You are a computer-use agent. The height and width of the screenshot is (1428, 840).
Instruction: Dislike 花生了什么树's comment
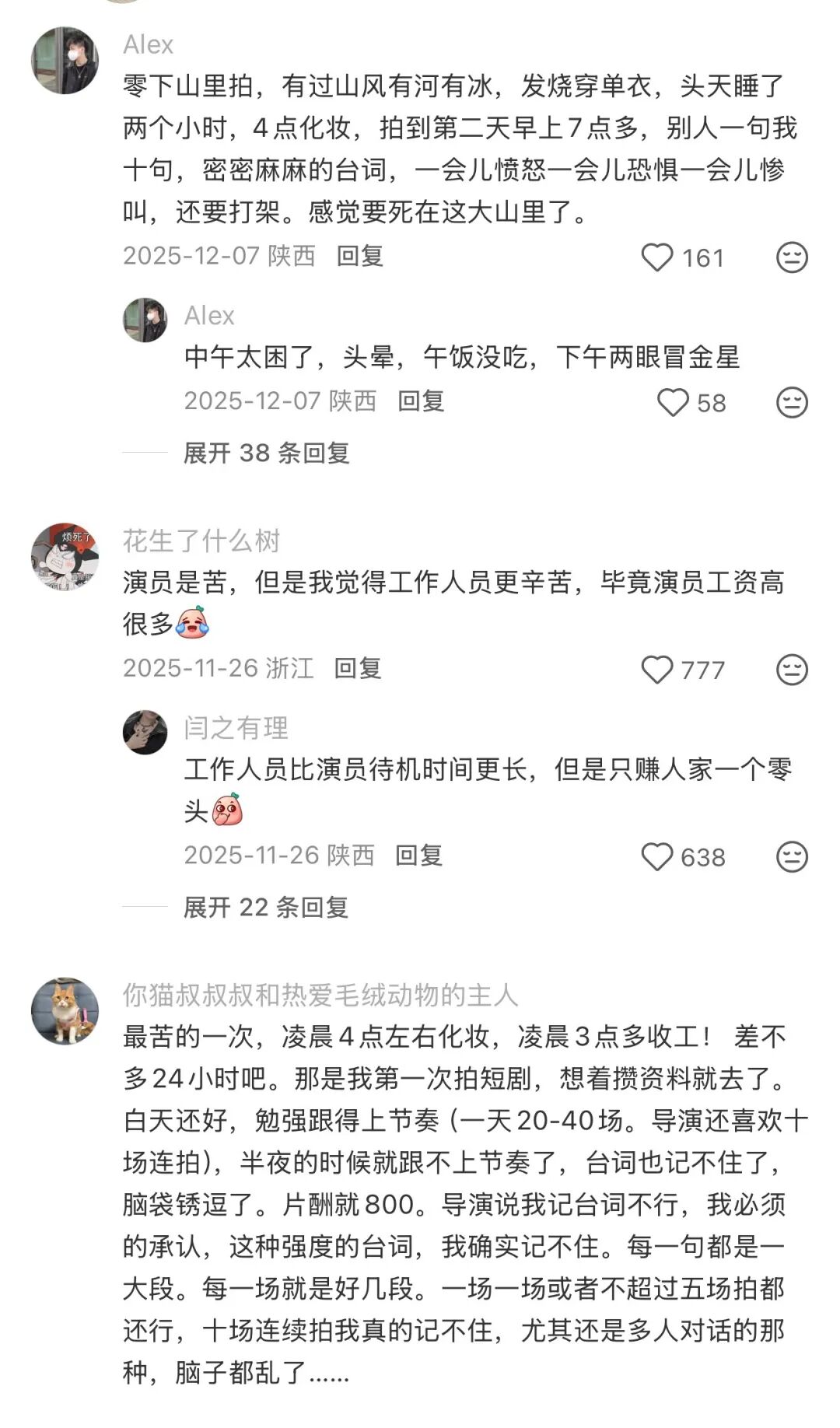point(792,670)
